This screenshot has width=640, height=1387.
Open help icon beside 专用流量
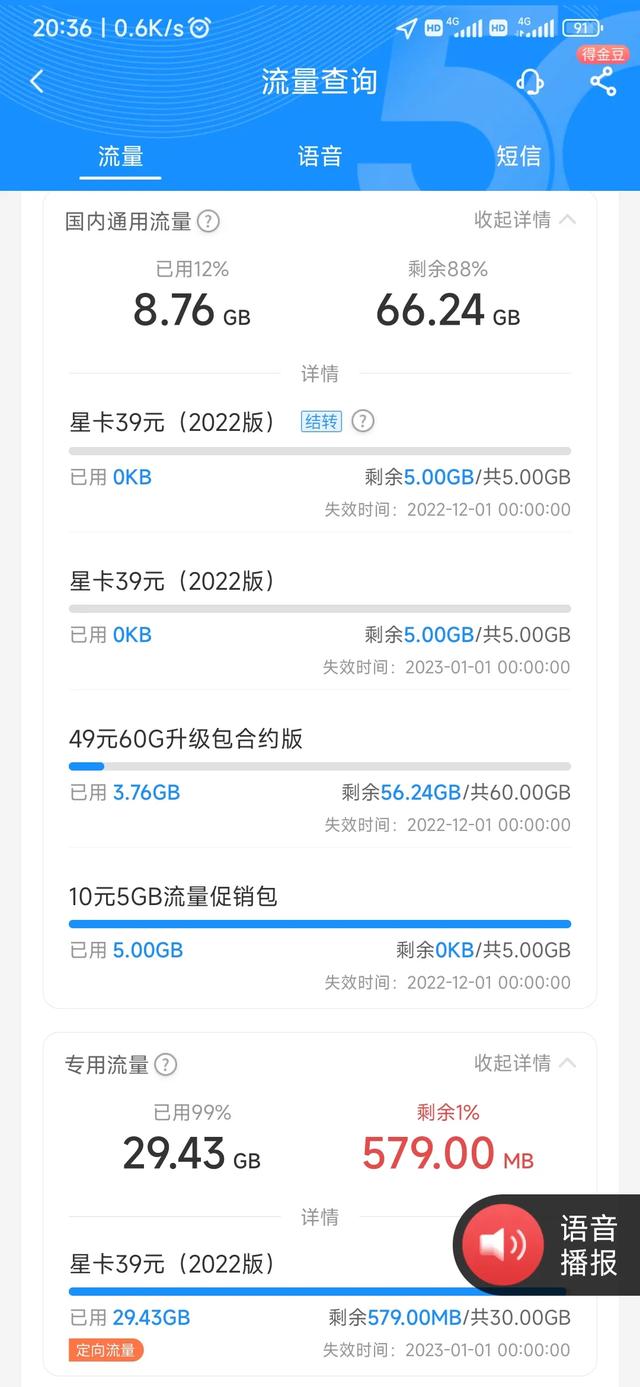pyautogui.click(x=166, y=1065)
